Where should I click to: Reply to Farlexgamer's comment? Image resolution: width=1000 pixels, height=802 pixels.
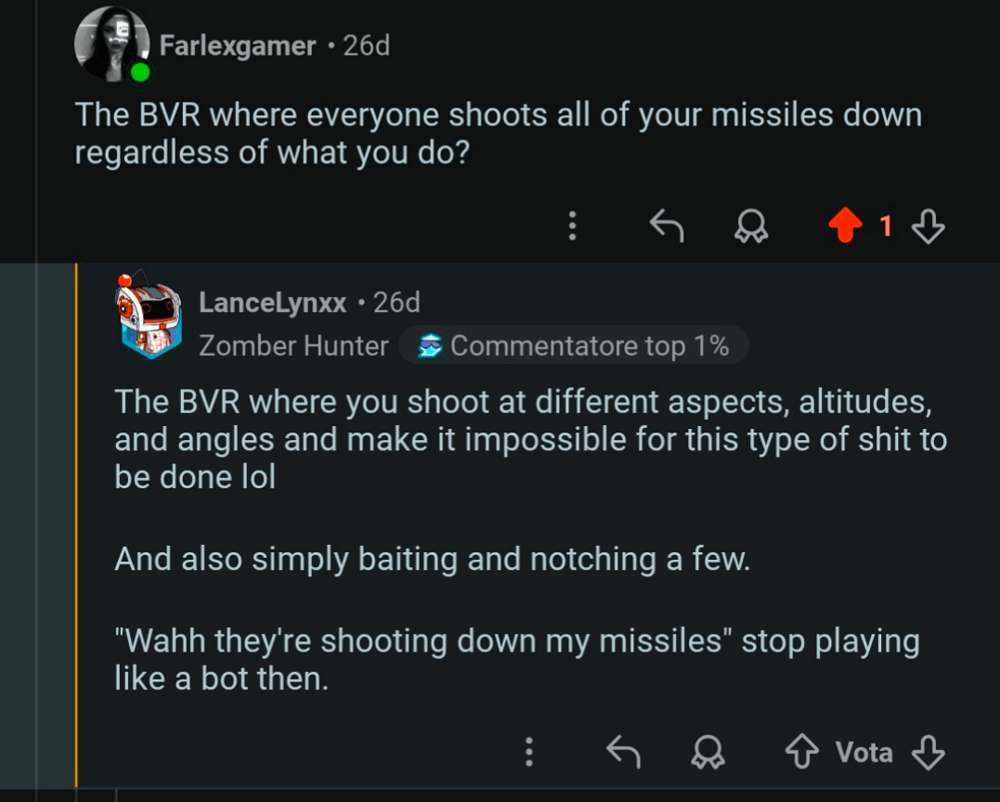tap(666, 227)
